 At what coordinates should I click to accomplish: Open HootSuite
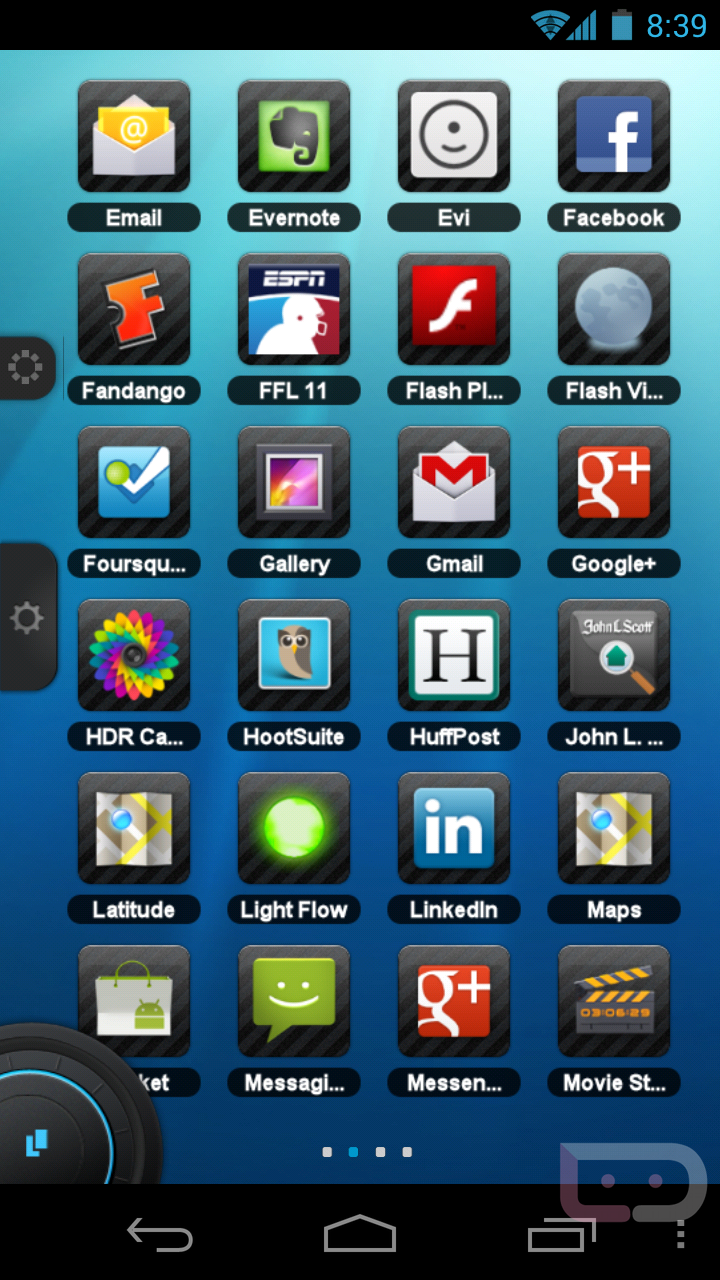[x=294, y=655]
